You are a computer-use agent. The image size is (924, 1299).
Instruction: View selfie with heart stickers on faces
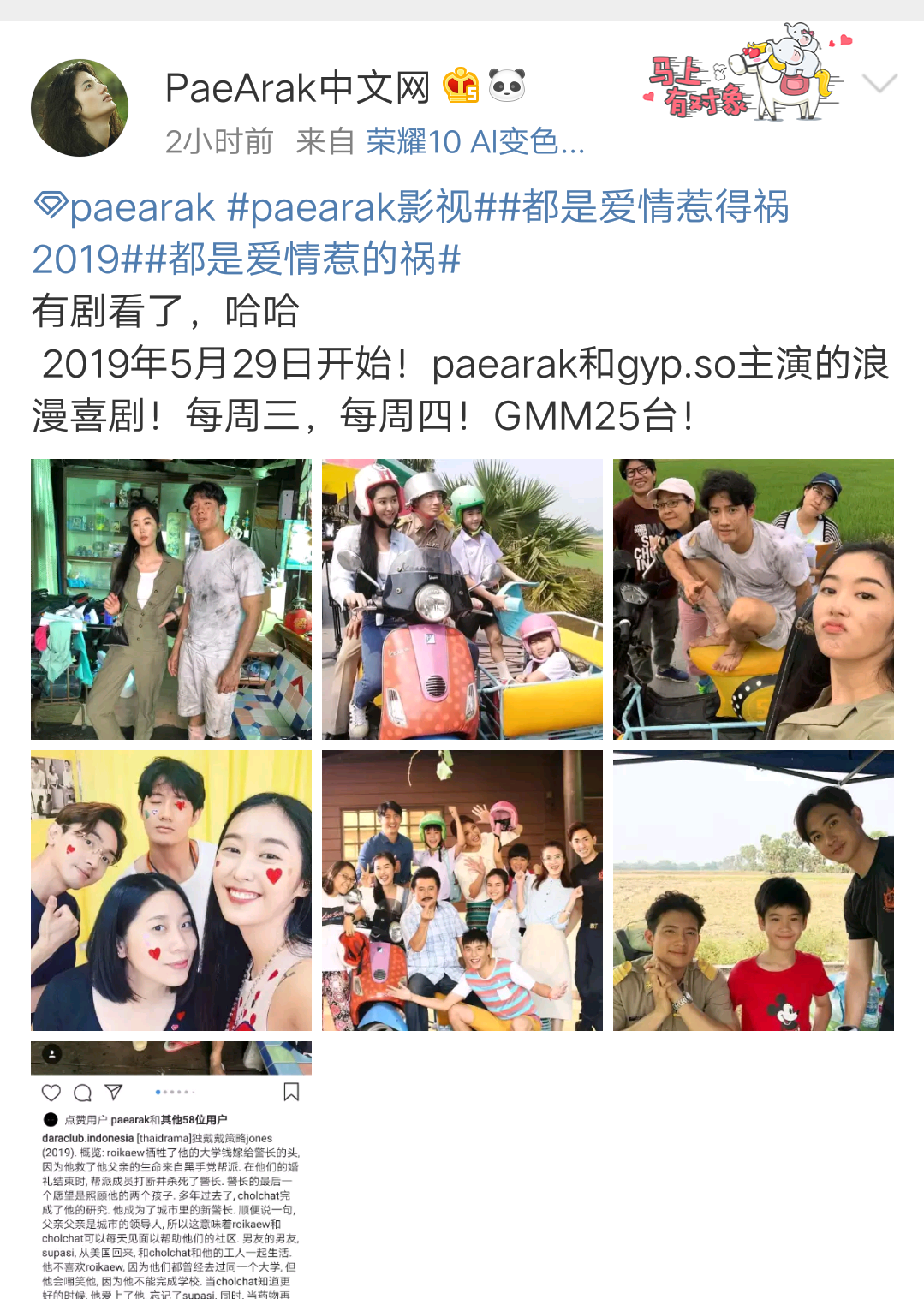pyautogui.click(x=171, y=891)
